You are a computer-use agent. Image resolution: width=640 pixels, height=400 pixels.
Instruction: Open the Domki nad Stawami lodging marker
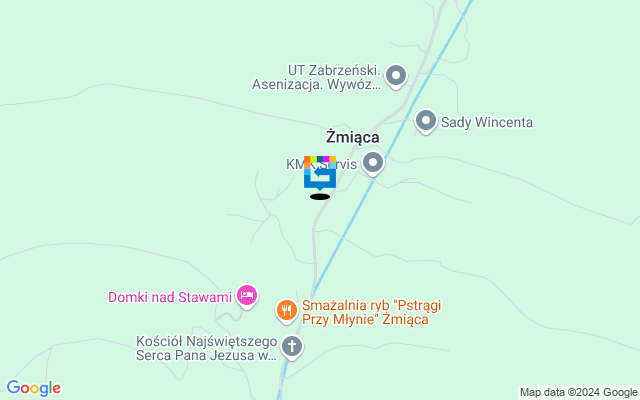246,296
